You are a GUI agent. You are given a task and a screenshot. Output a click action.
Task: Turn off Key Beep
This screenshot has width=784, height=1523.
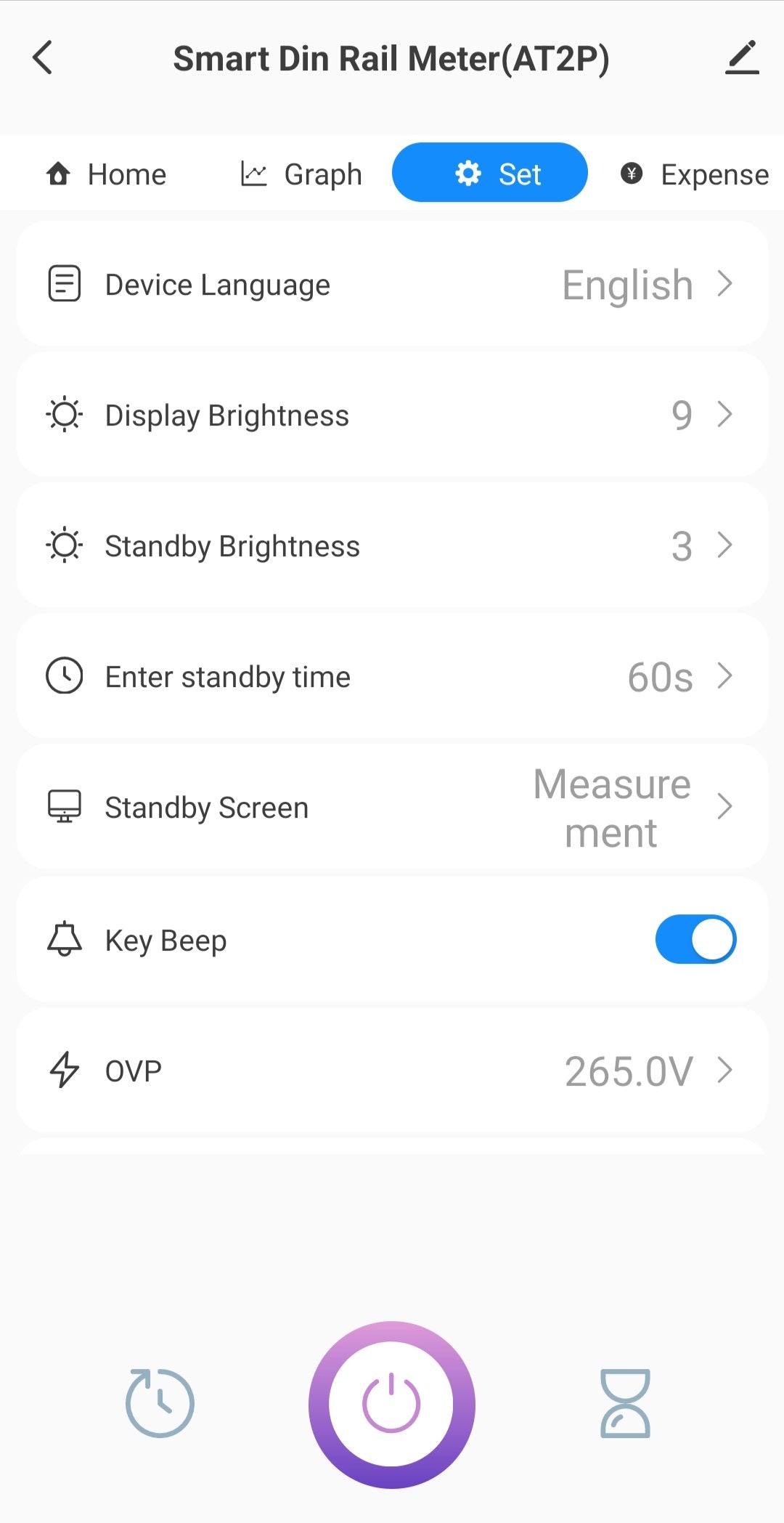[695, 939]
